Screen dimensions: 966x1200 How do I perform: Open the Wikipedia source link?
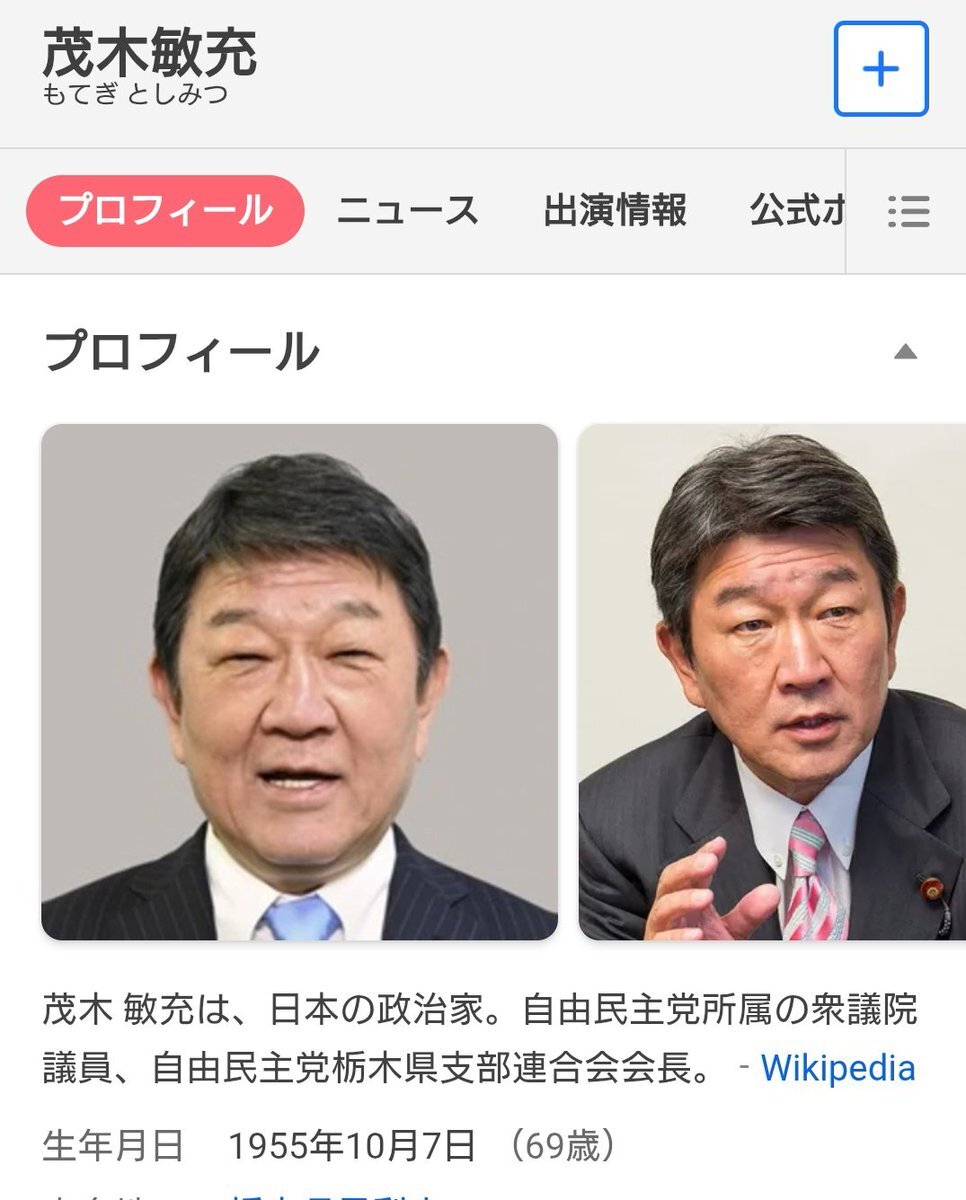click(838, 1067)
